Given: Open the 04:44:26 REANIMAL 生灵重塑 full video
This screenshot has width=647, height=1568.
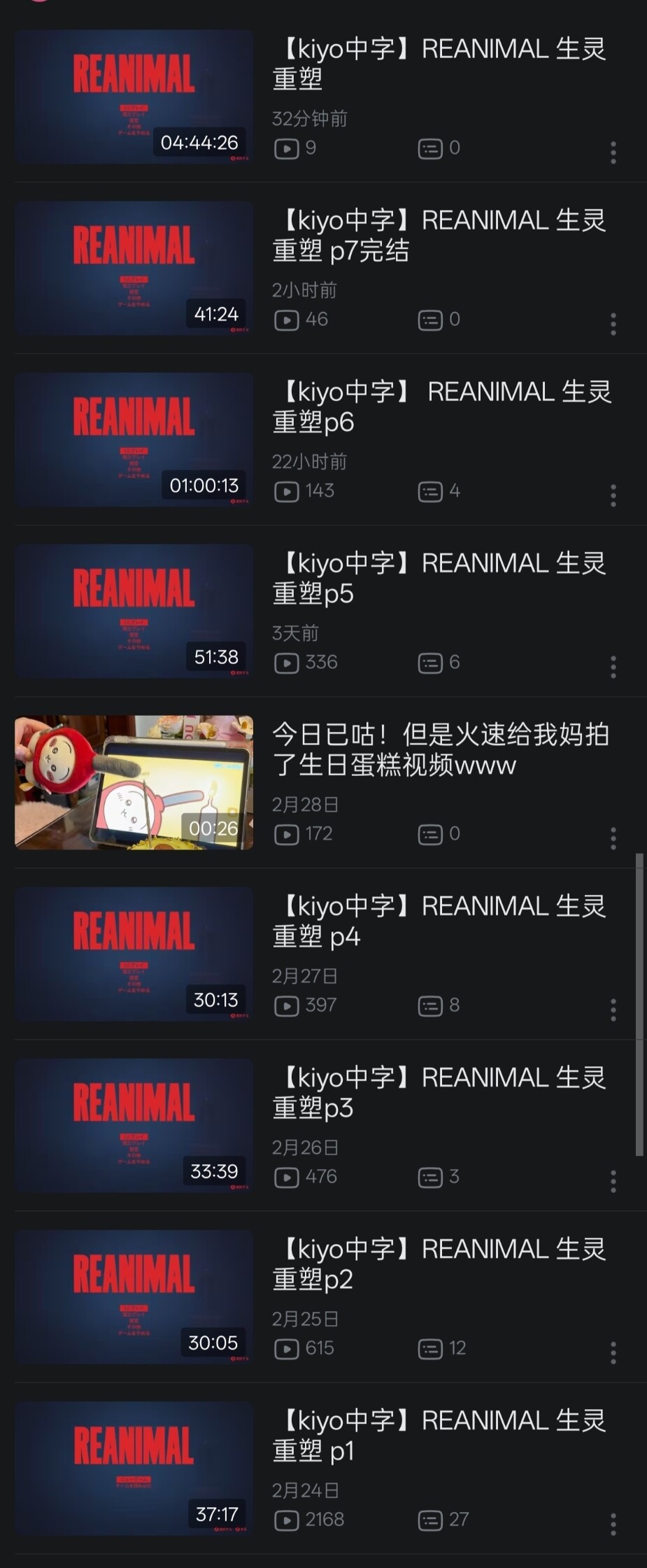Looking at the screenshot, I should tap(134, 97).
